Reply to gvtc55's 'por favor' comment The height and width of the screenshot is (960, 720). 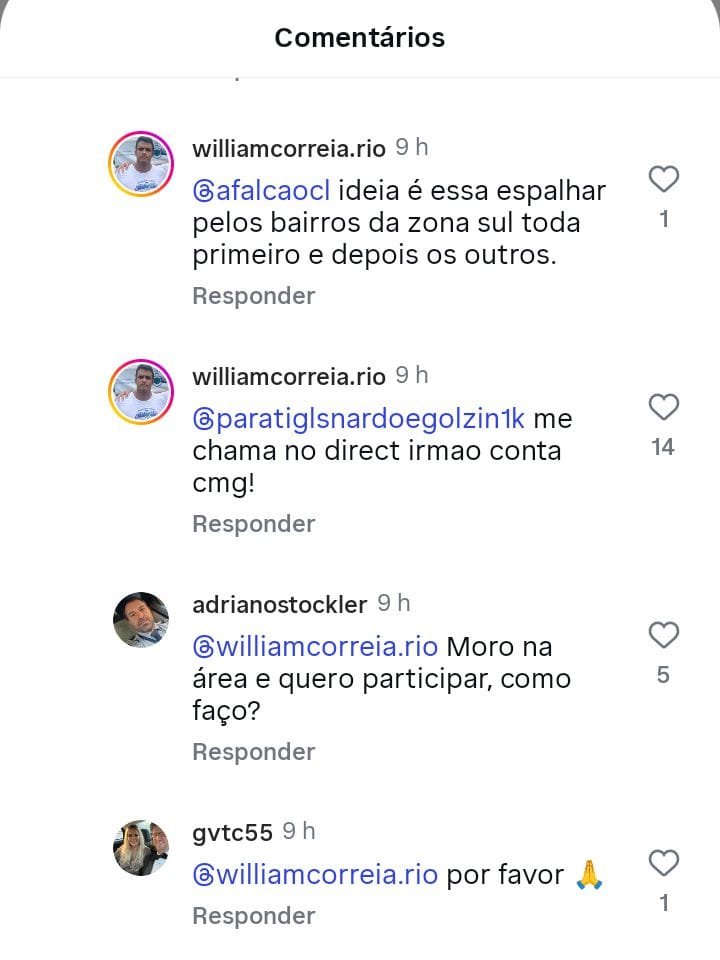point(253,916)
